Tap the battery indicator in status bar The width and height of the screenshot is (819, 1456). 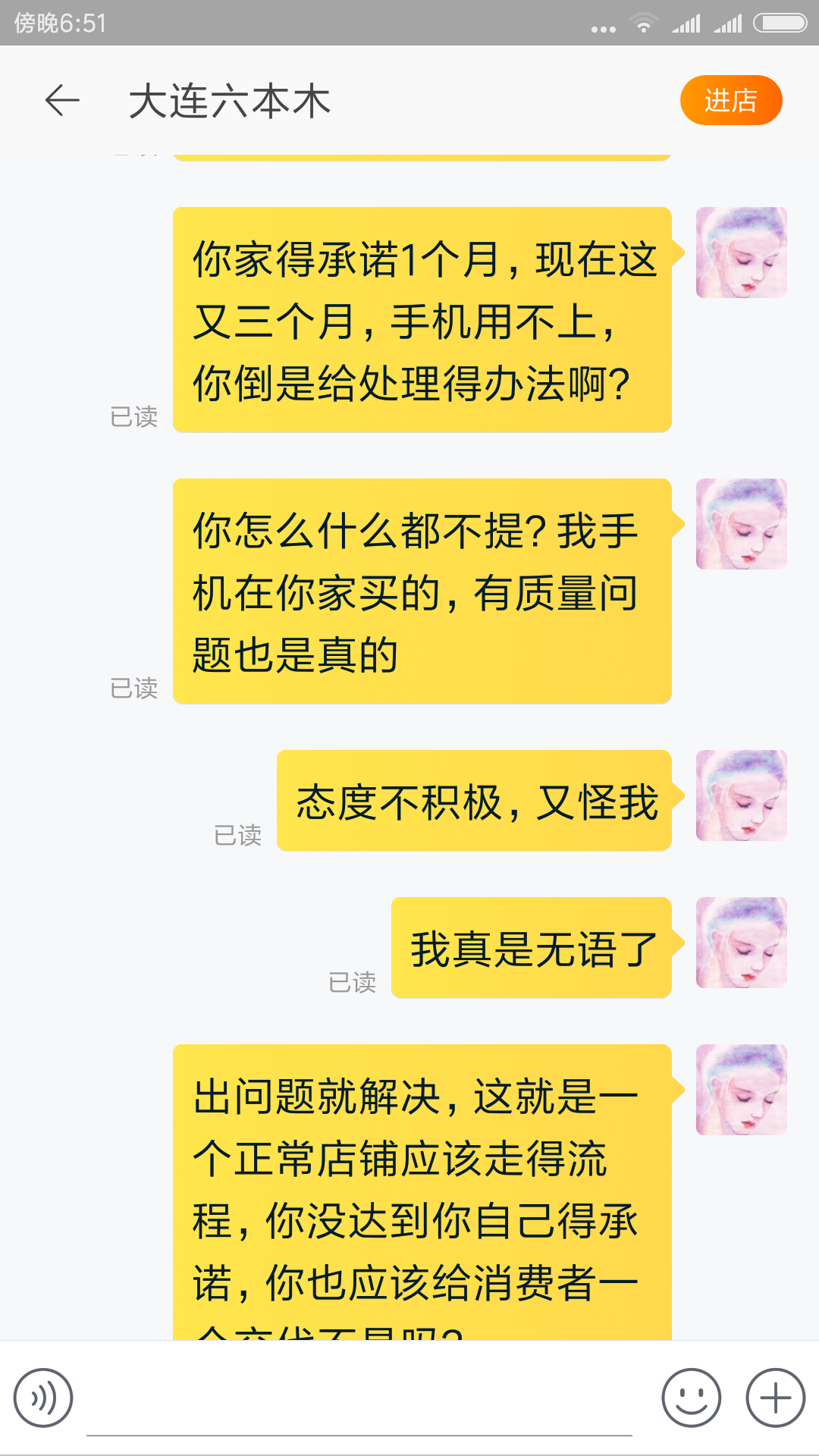[x=780, y=23]
